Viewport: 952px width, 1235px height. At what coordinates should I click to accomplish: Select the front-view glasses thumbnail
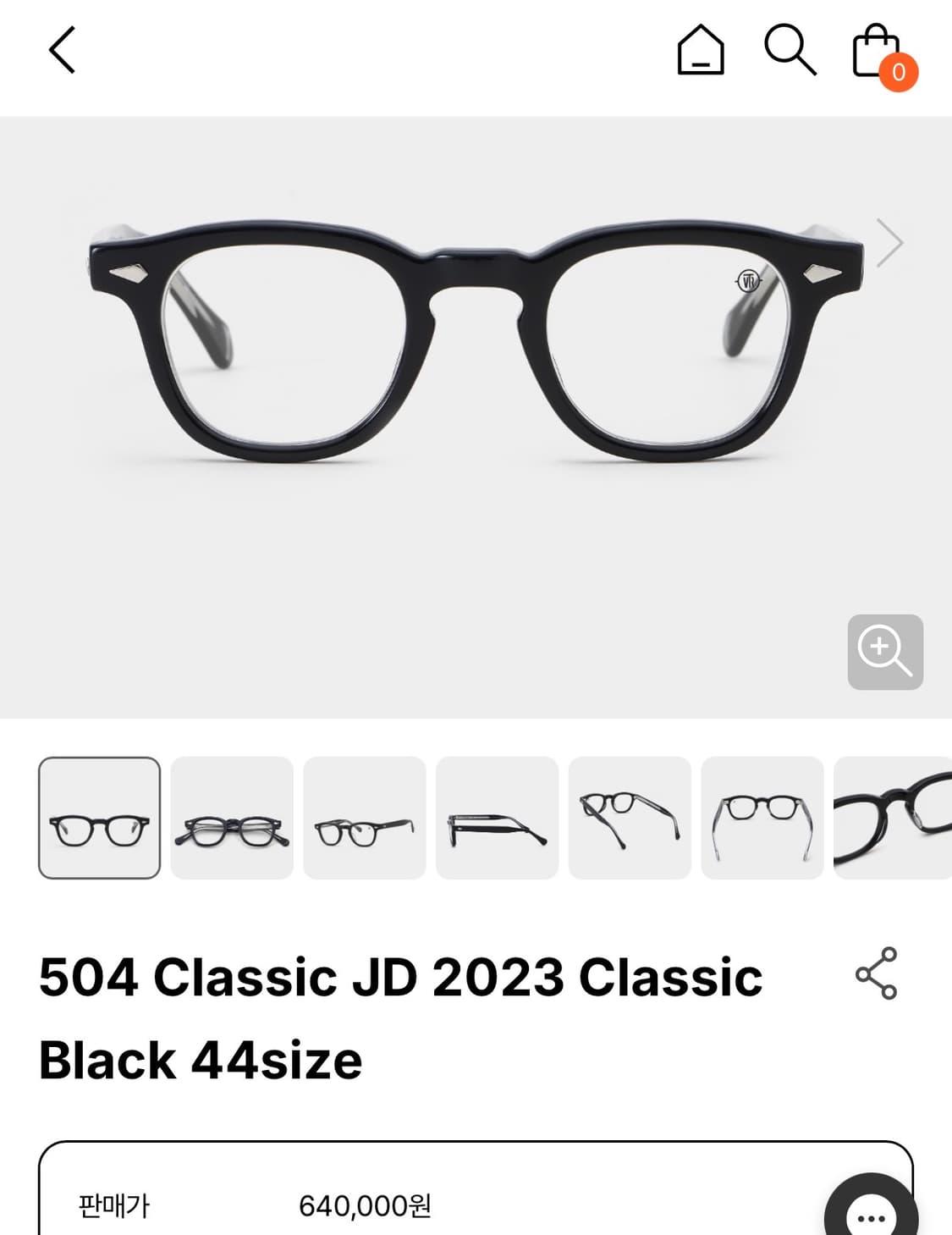coord(100,821)
